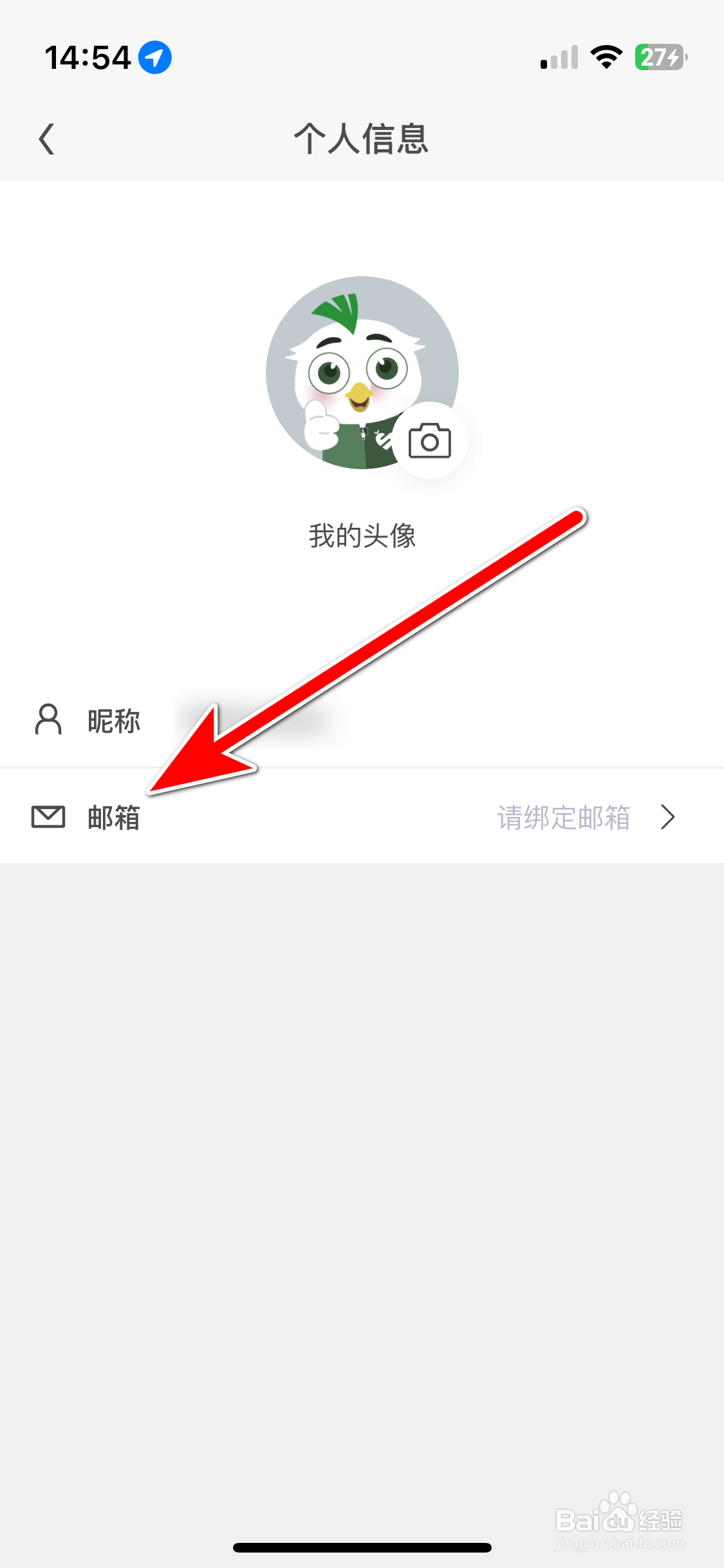
Task: Tap the person icon beside 昵称
Action: [48, 721]
